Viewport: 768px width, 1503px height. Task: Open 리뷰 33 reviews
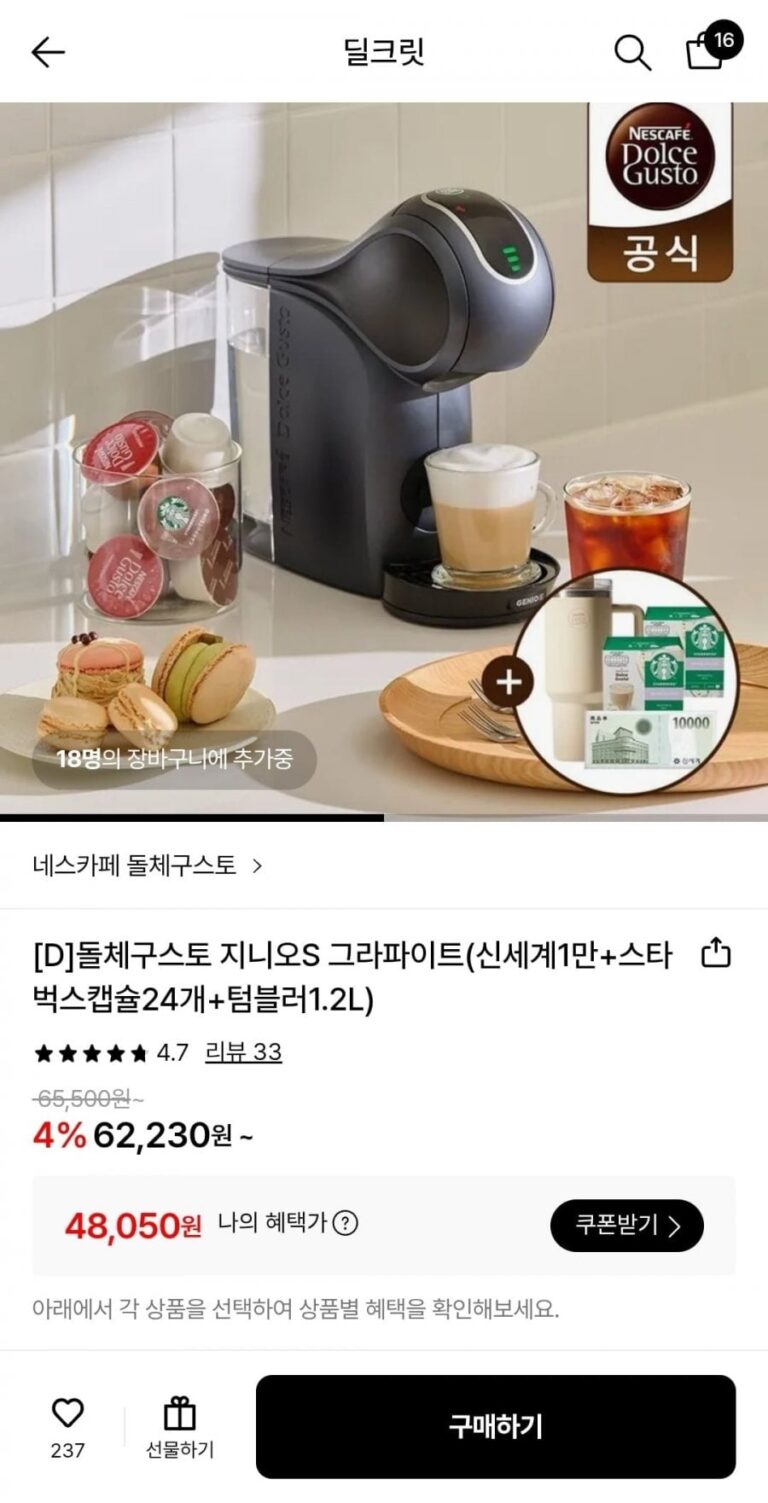tap(243, 1052)
